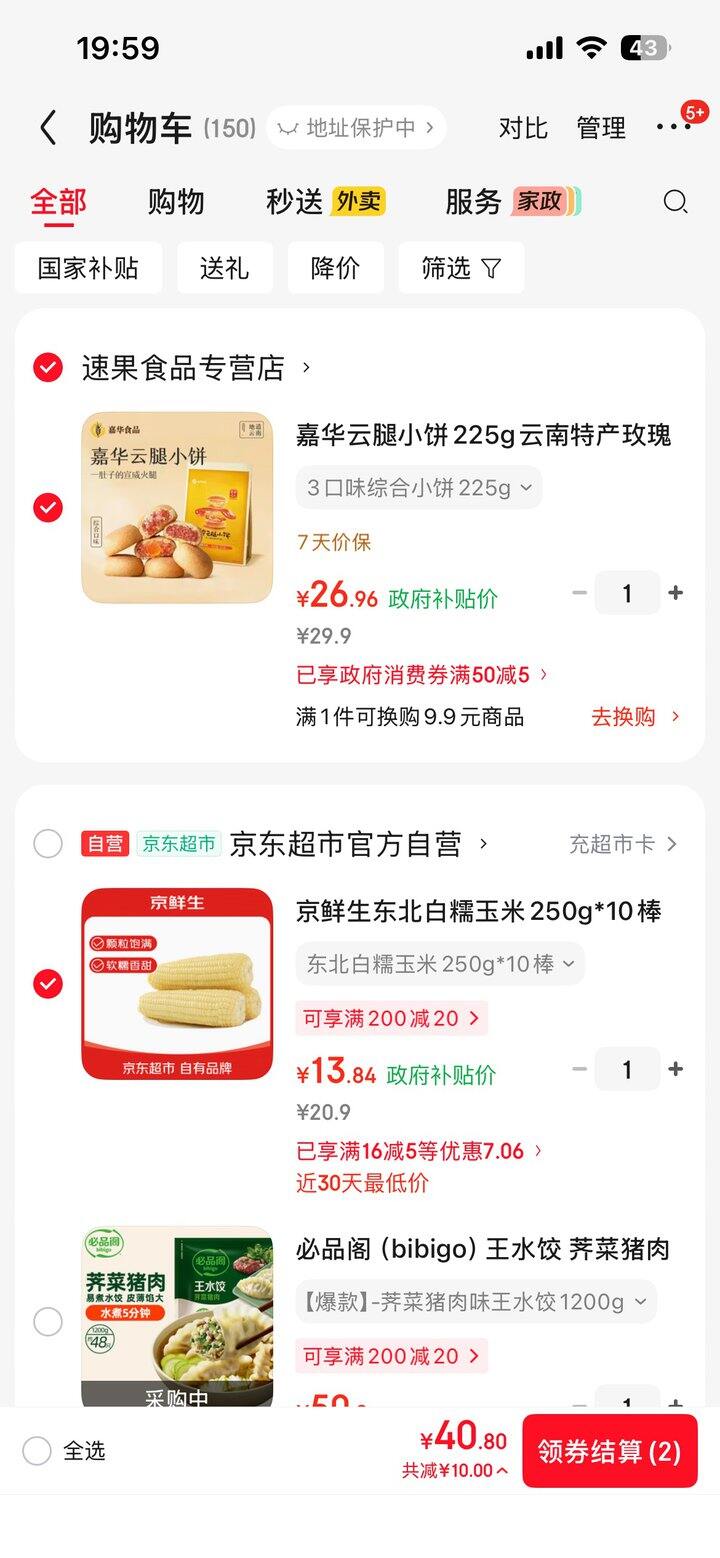Open 管理 to manage cart

coord(601,128)
